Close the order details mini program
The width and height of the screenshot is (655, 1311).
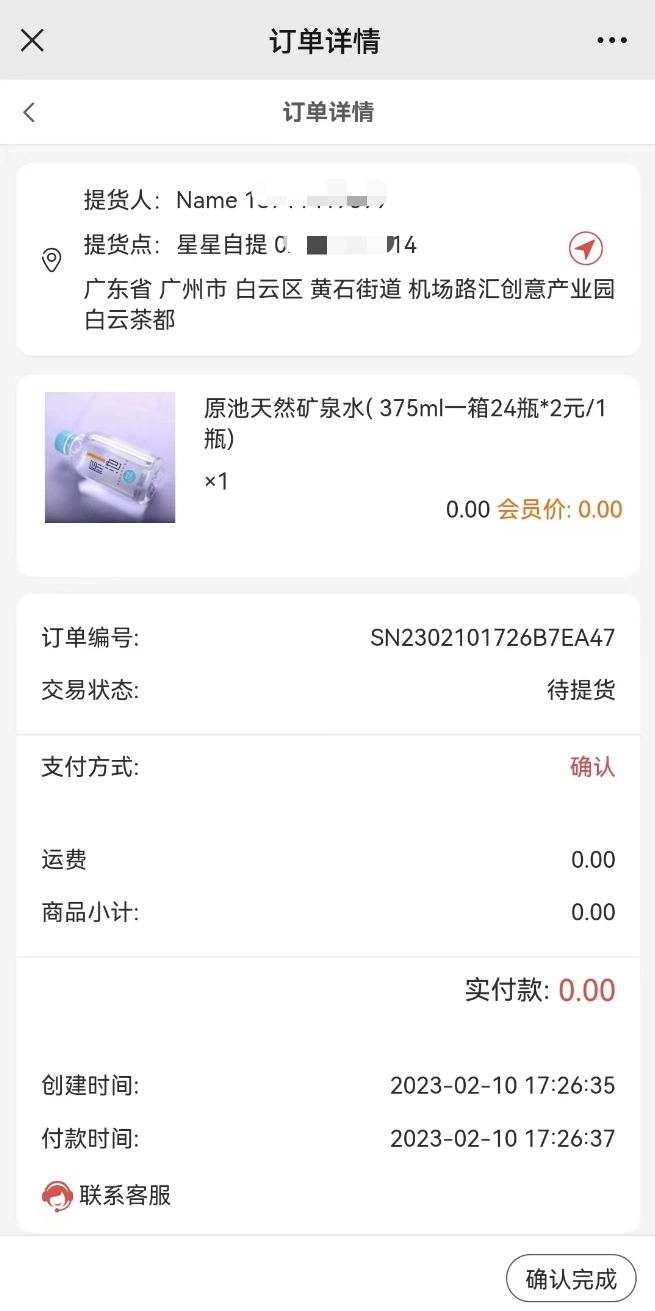33,40
